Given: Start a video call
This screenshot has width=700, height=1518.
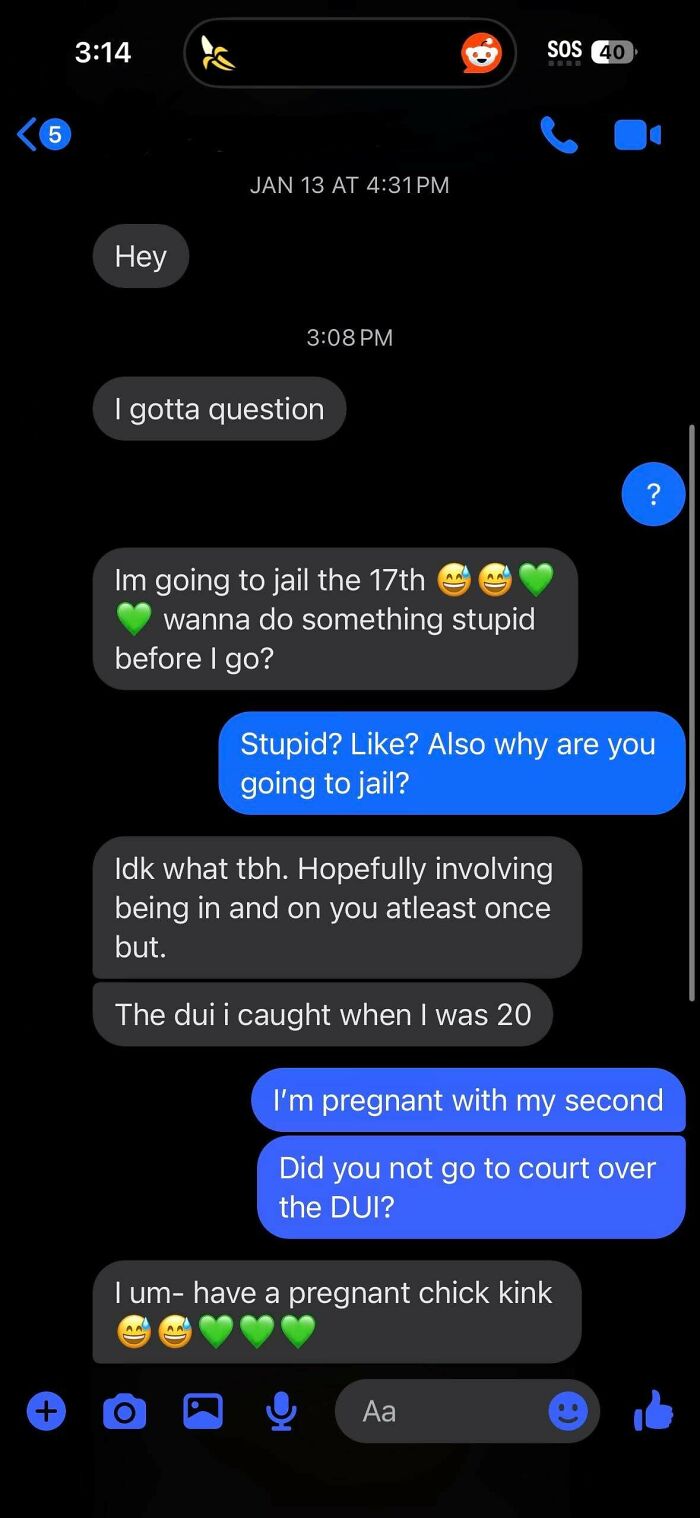Looking at the screenshot, I should click(x=637, y=135).
